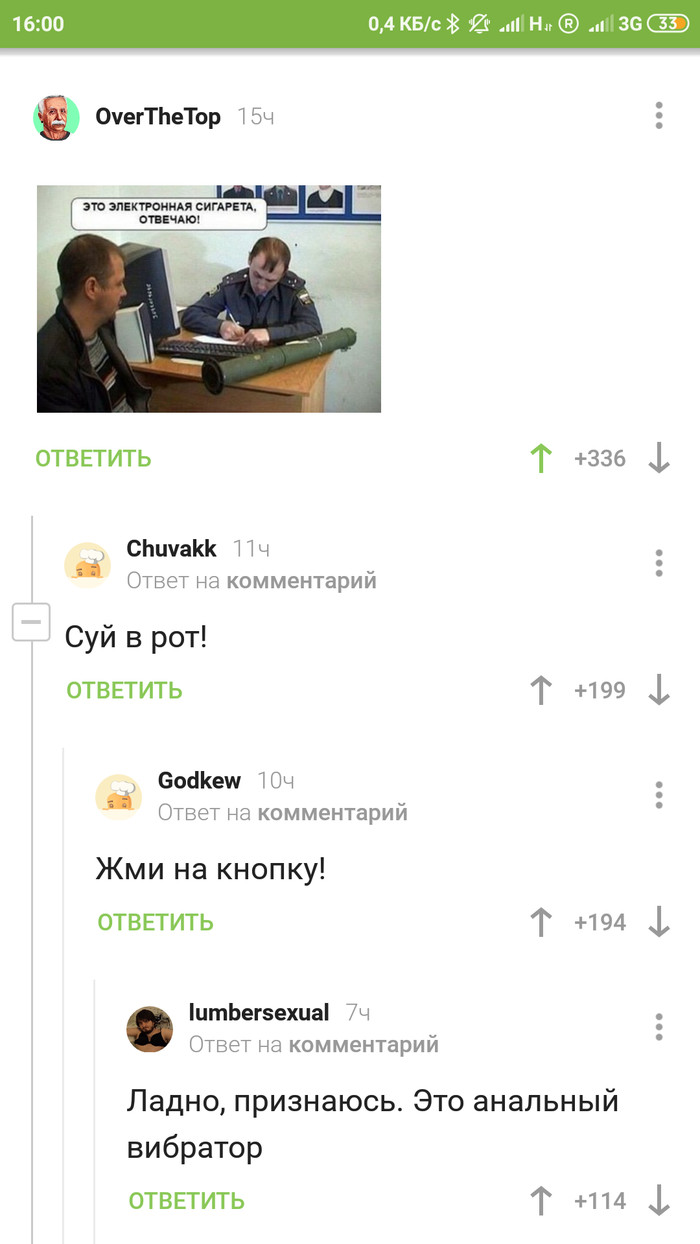This screenshot has height=1244, width=700.
Task: Reply to Chuvakk's comment
Action: pos(124,691)
